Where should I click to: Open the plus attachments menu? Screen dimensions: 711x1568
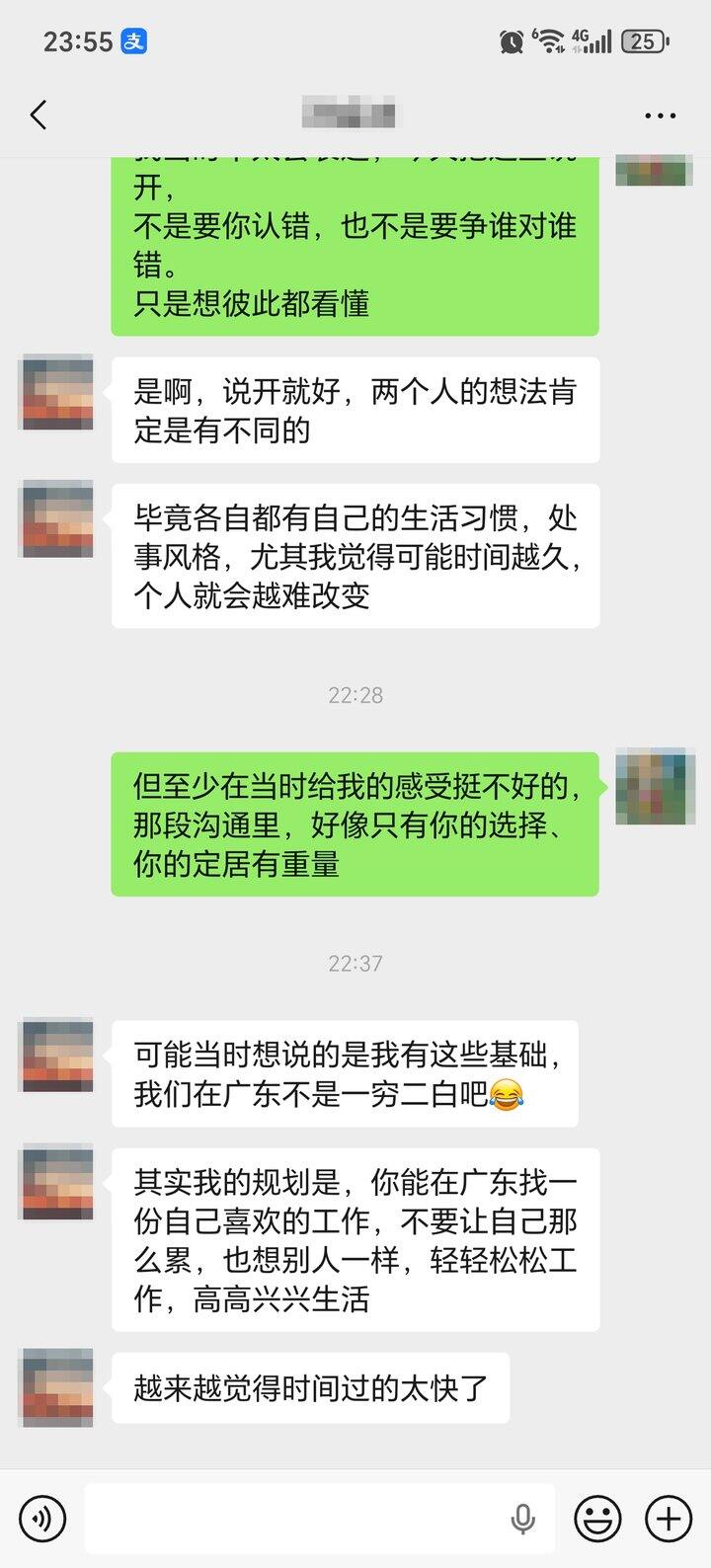pyautogui.click(x=669, y=1518)
